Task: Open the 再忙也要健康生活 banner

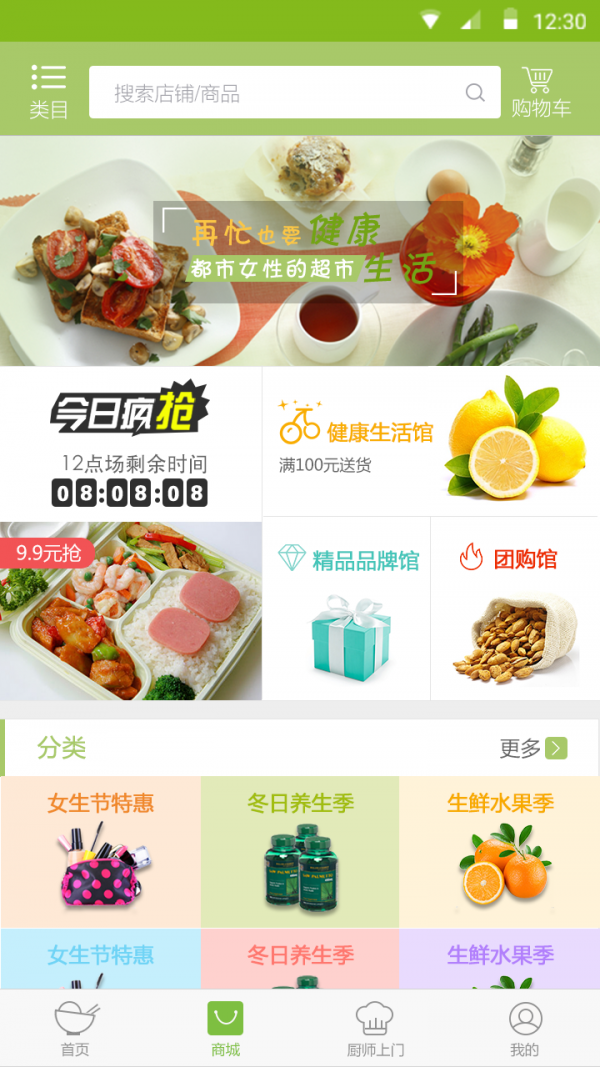Action: [300, 250]
